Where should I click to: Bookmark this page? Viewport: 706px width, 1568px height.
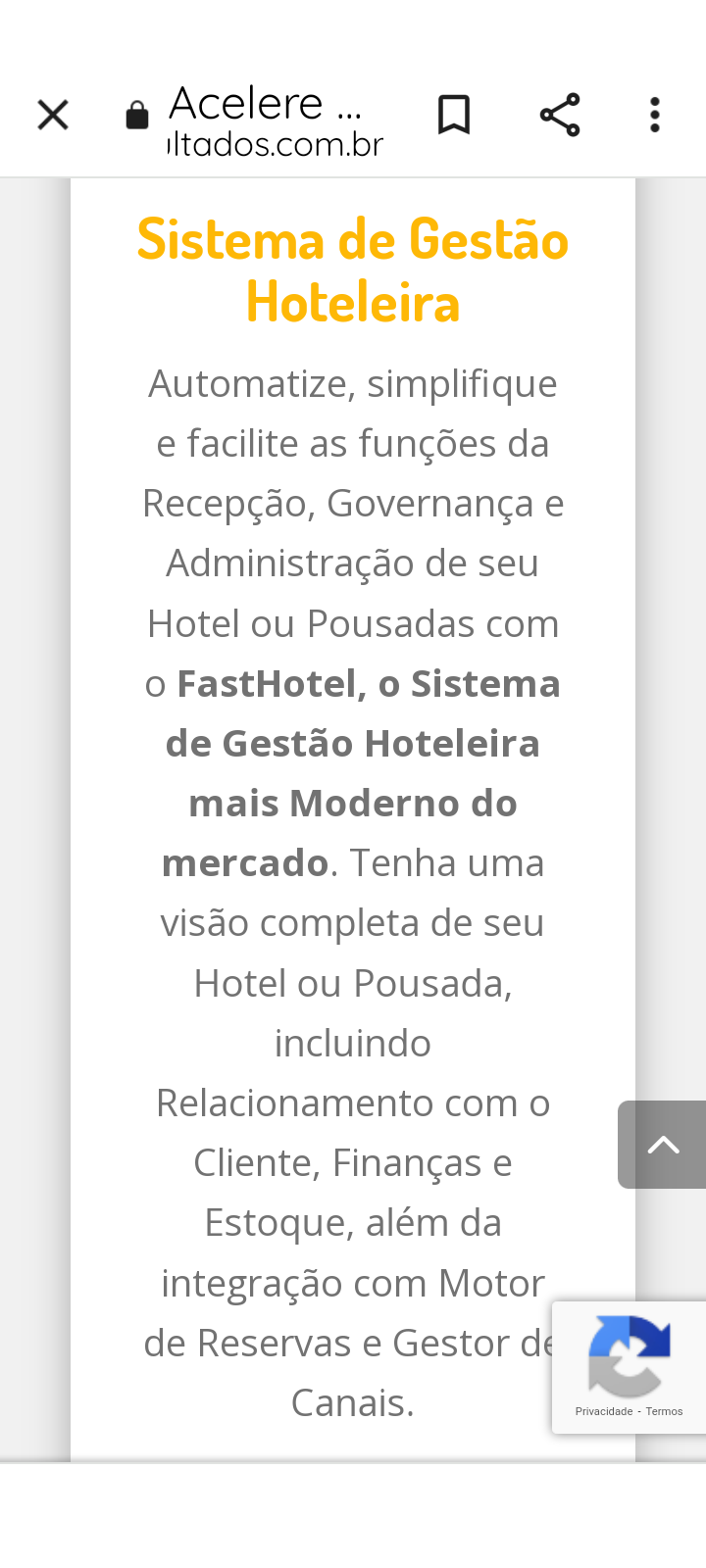click(x=454, y=115)
